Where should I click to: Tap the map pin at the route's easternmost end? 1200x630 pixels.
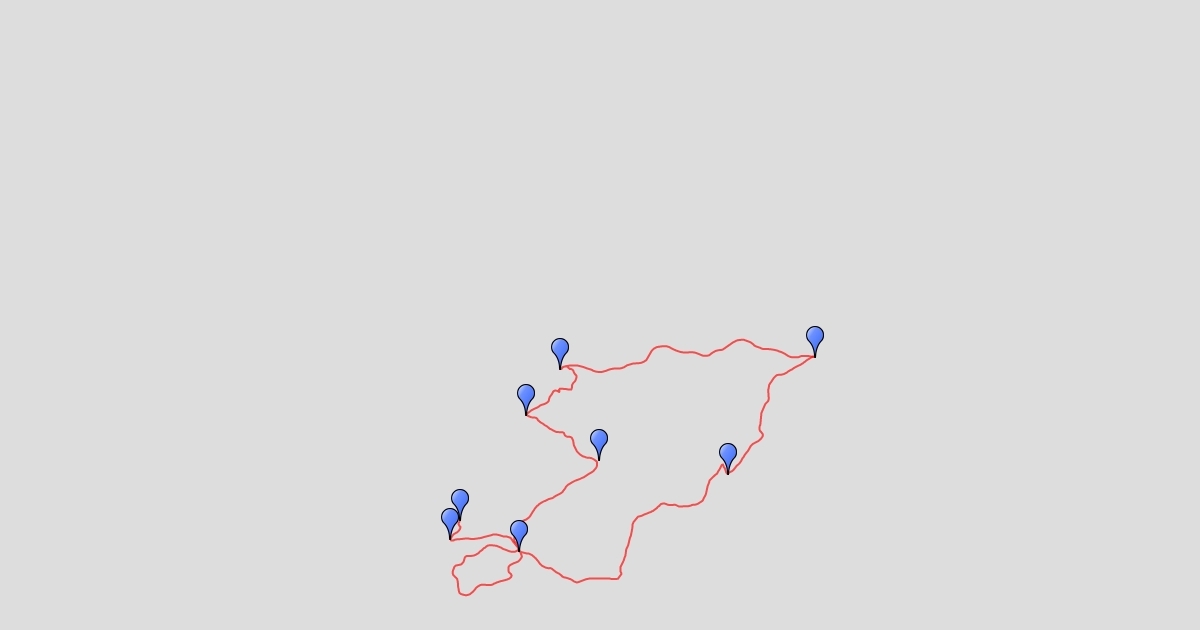click(815, 338)
